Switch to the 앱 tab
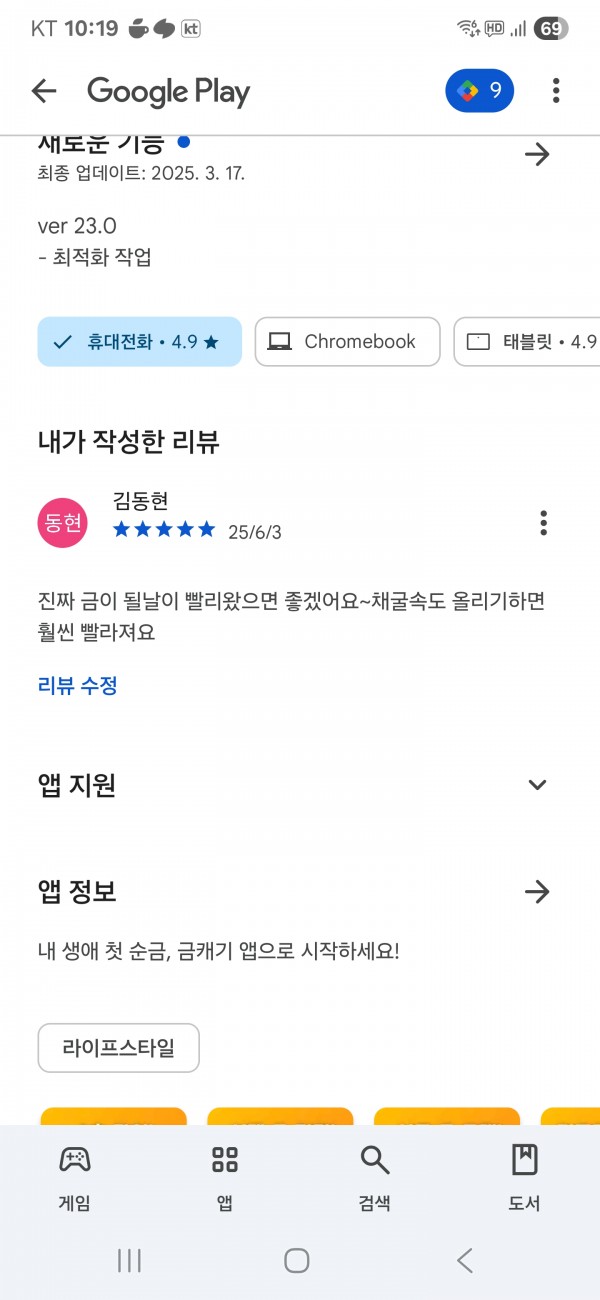The width and height of the screenshot is (600, 1300). (x=225, y=1178)
